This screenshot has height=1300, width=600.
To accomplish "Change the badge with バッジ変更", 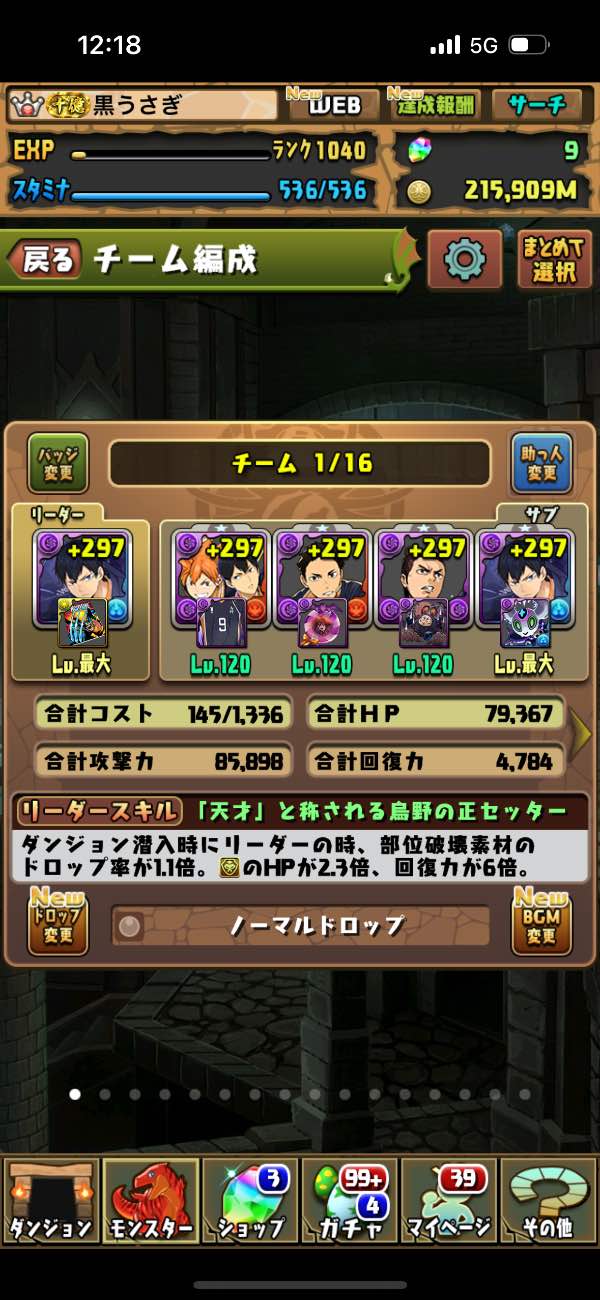I will pyautogui.click(x=57, y=463).
